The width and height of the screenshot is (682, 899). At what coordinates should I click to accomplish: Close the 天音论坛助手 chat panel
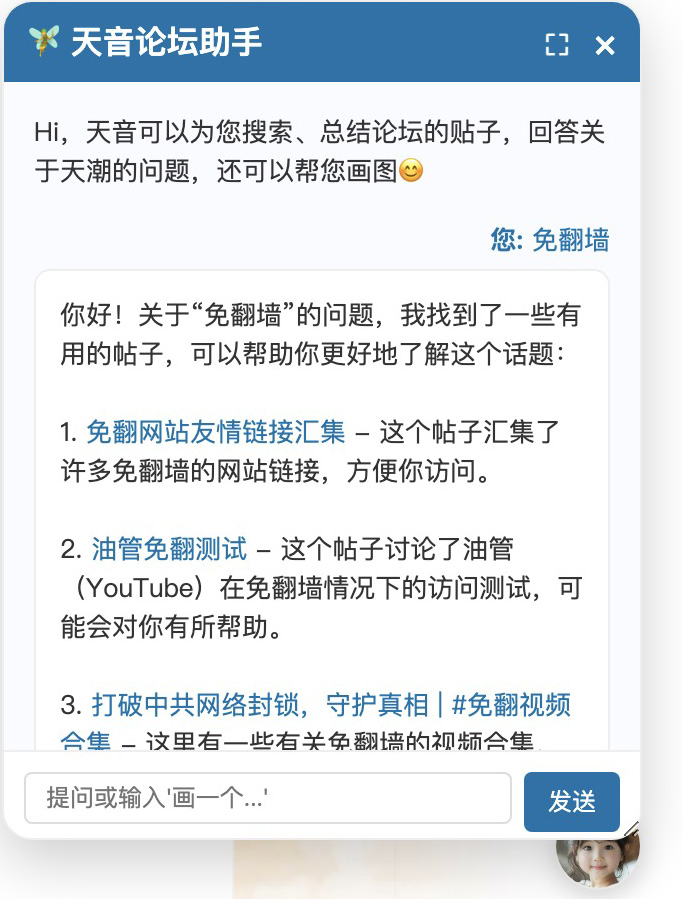[x=605, y=44]
